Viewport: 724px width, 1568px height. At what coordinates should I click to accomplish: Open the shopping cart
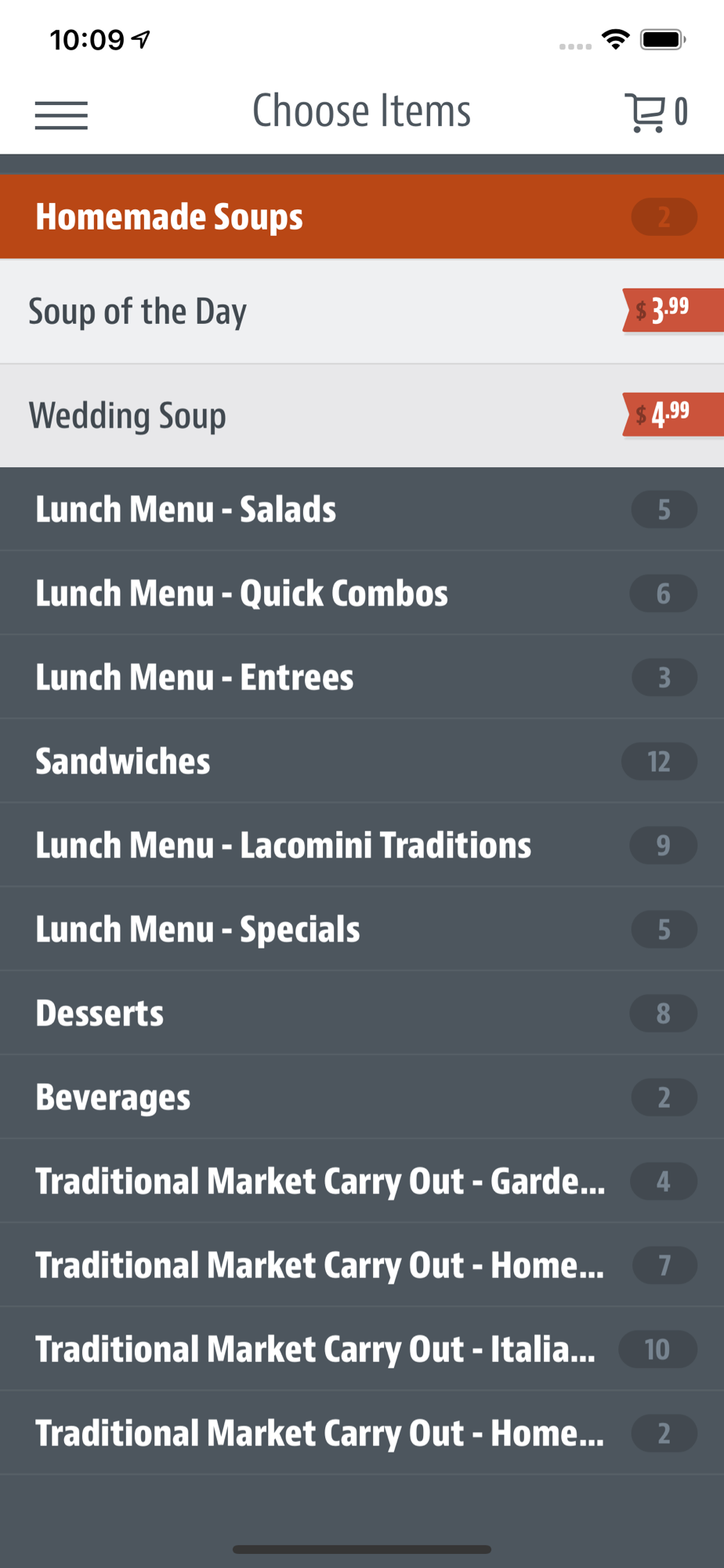[656, 113]
